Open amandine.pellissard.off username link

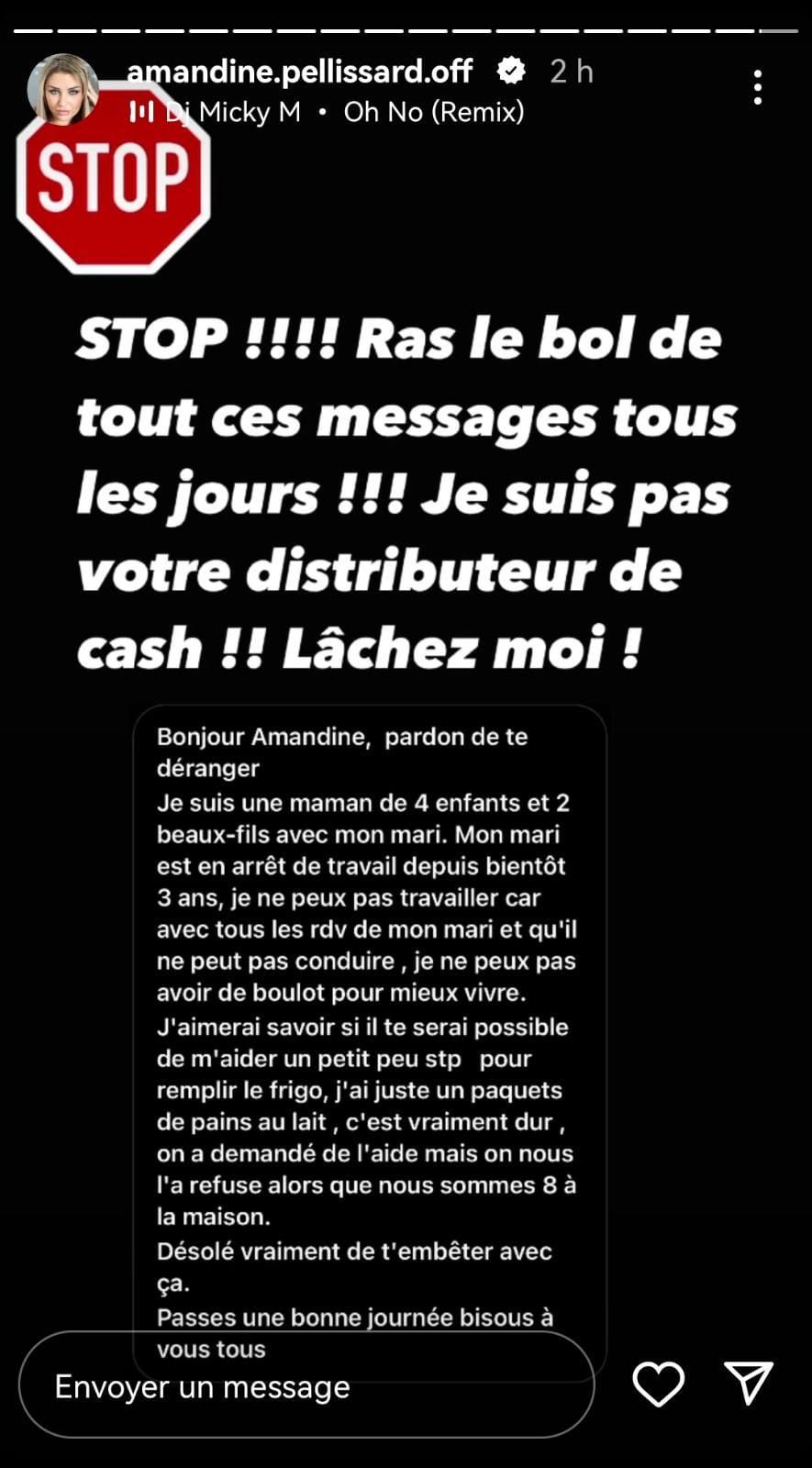pos(299,71)
